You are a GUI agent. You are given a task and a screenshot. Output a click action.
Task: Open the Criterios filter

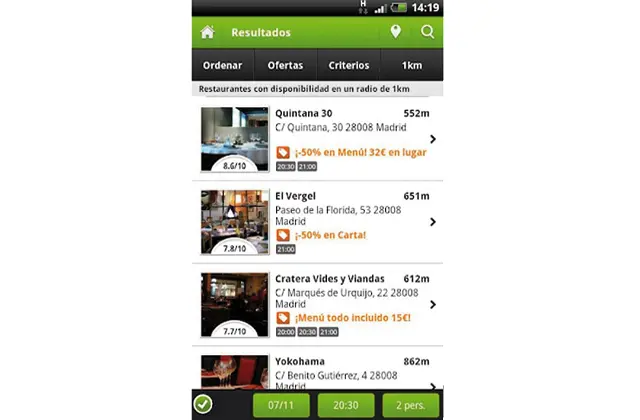pyautogui.click(x=349, y=65)
